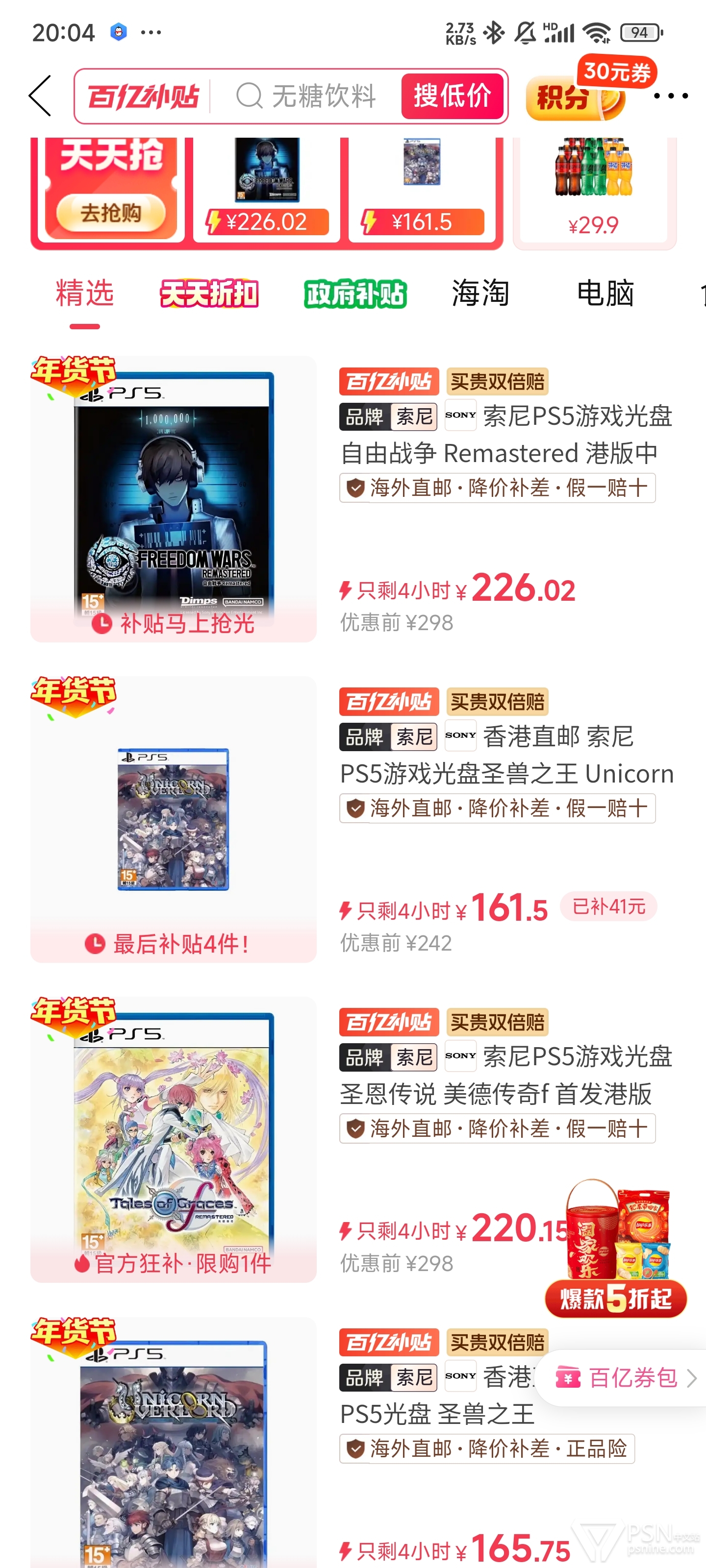Switch to the 海淘 tab
Viewport: 706px width, 1568px height.
[x=480, y=294]
